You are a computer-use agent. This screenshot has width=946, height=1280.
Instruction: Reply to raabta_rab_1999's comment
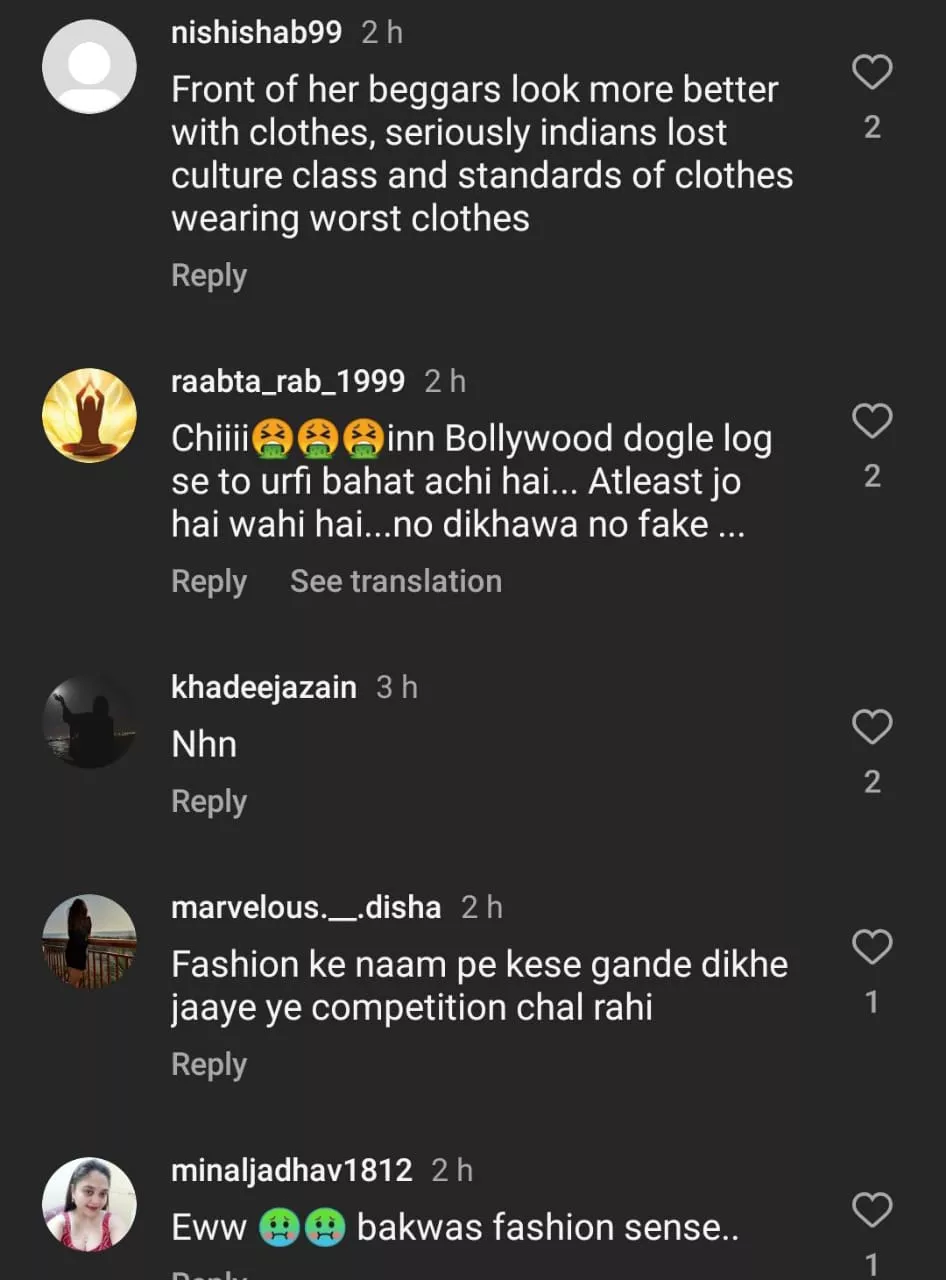208,581
